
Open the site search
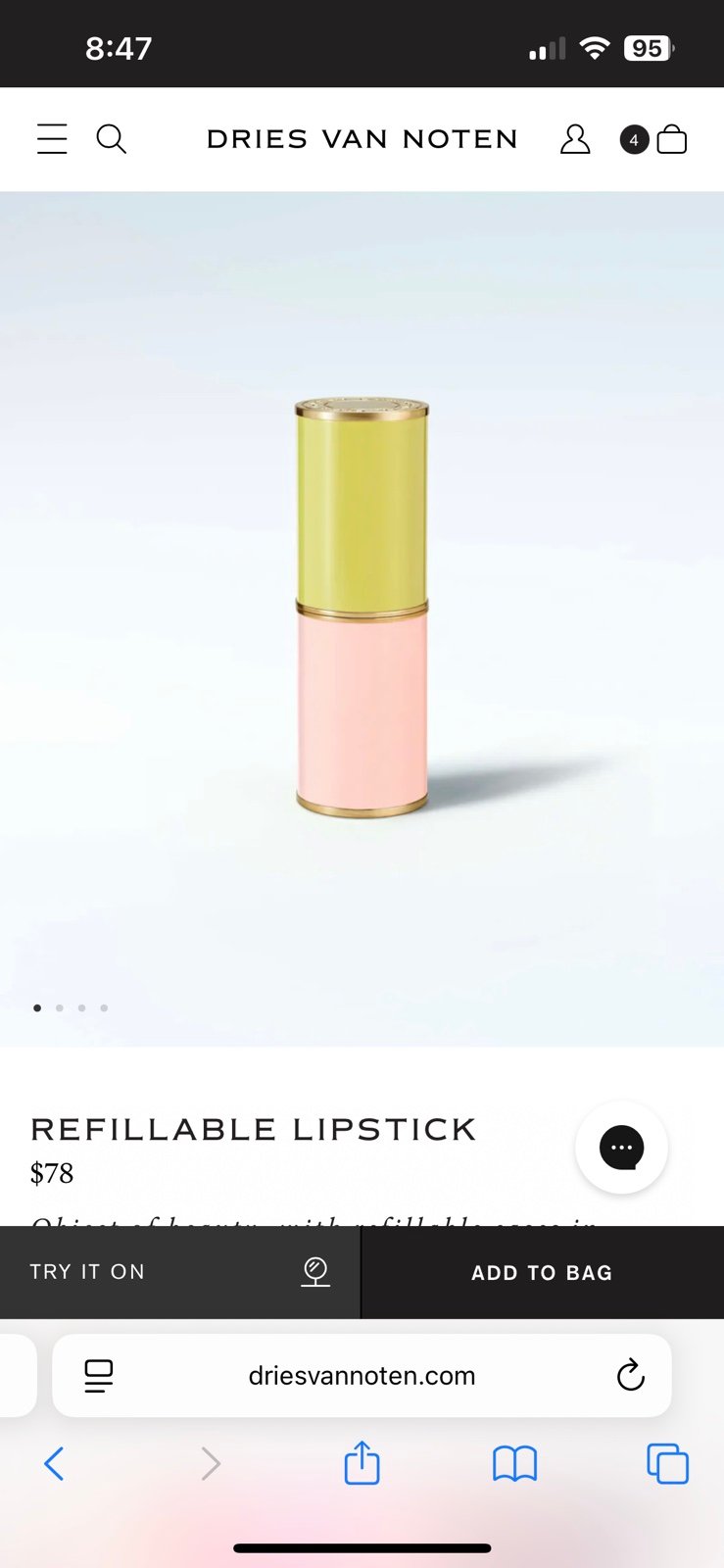click(112, 139)
